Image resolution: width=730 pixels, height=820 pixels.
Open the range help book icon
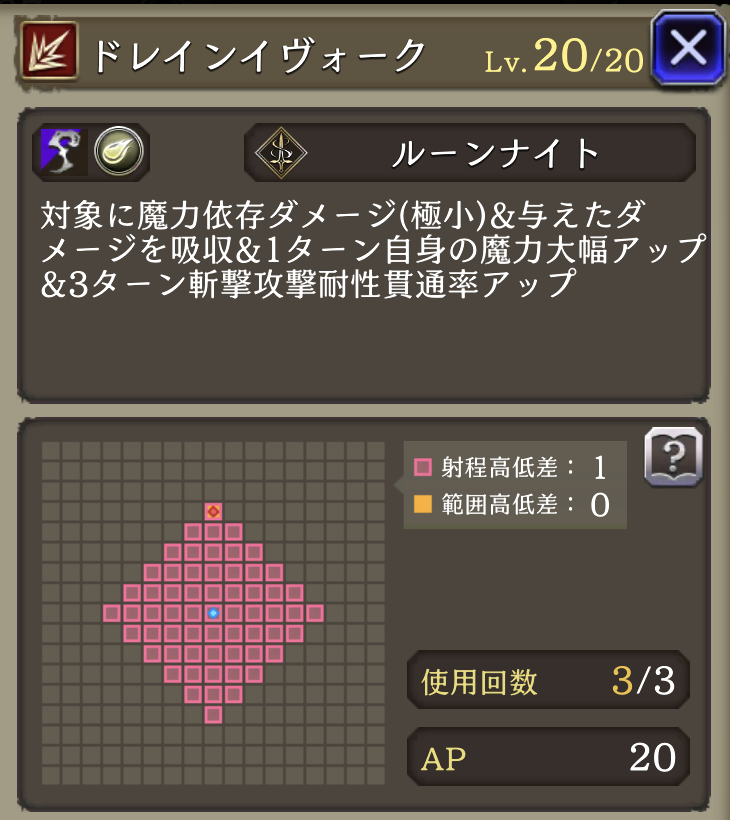[673, 458]
